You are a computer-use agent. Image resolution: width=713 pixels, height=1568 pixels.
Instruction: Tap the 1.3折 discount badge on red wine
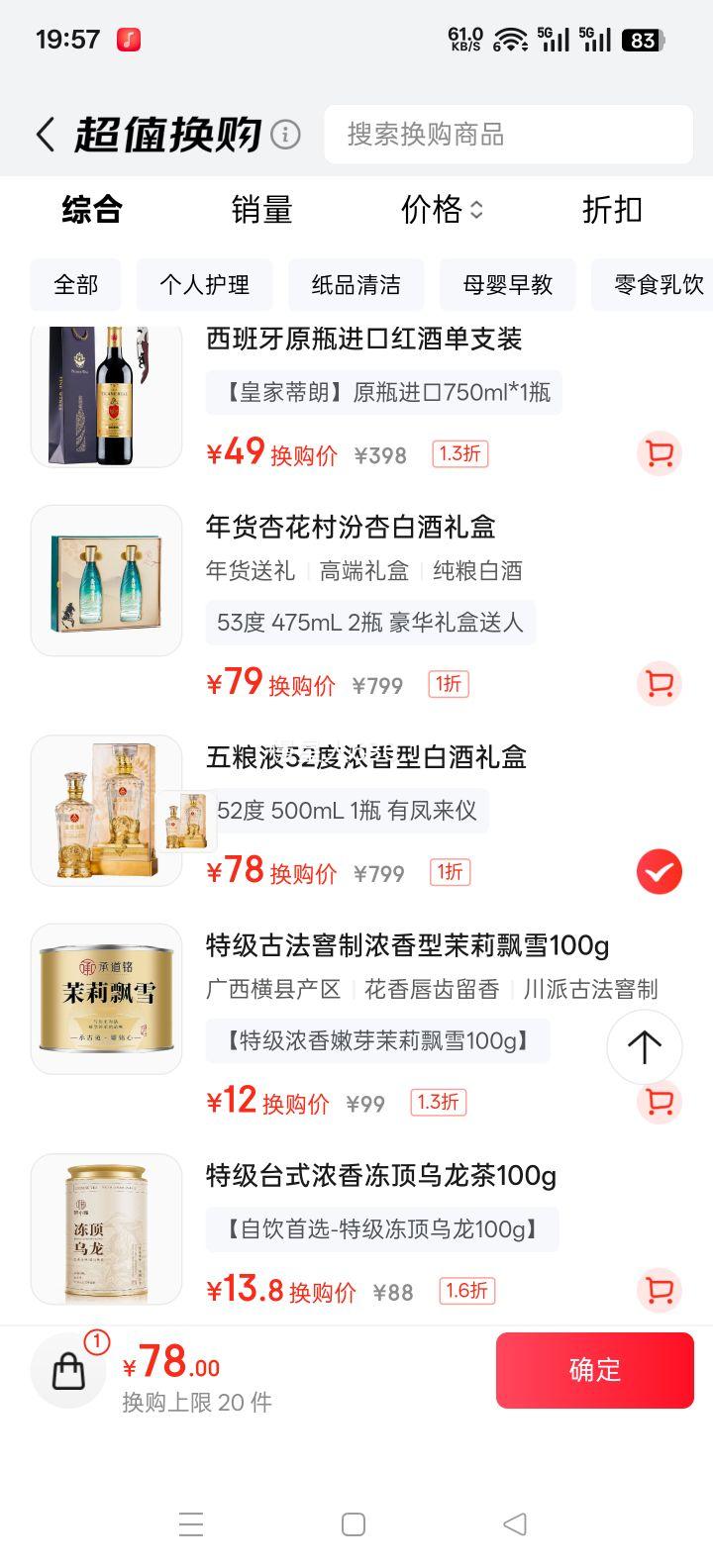click(x=458, y=453)
